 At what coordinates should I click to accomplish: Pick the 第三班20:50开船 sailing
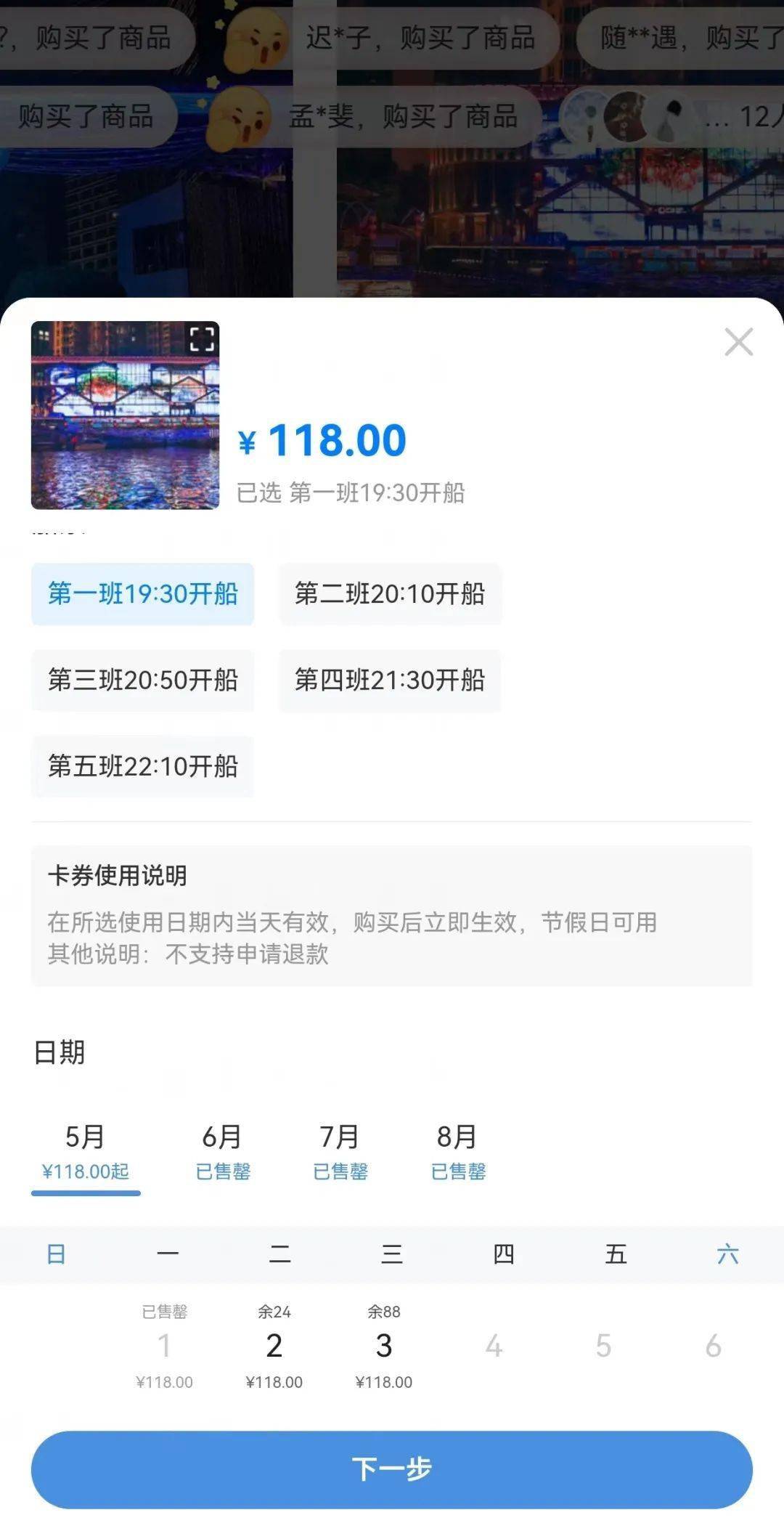click(x=143, y=680)
